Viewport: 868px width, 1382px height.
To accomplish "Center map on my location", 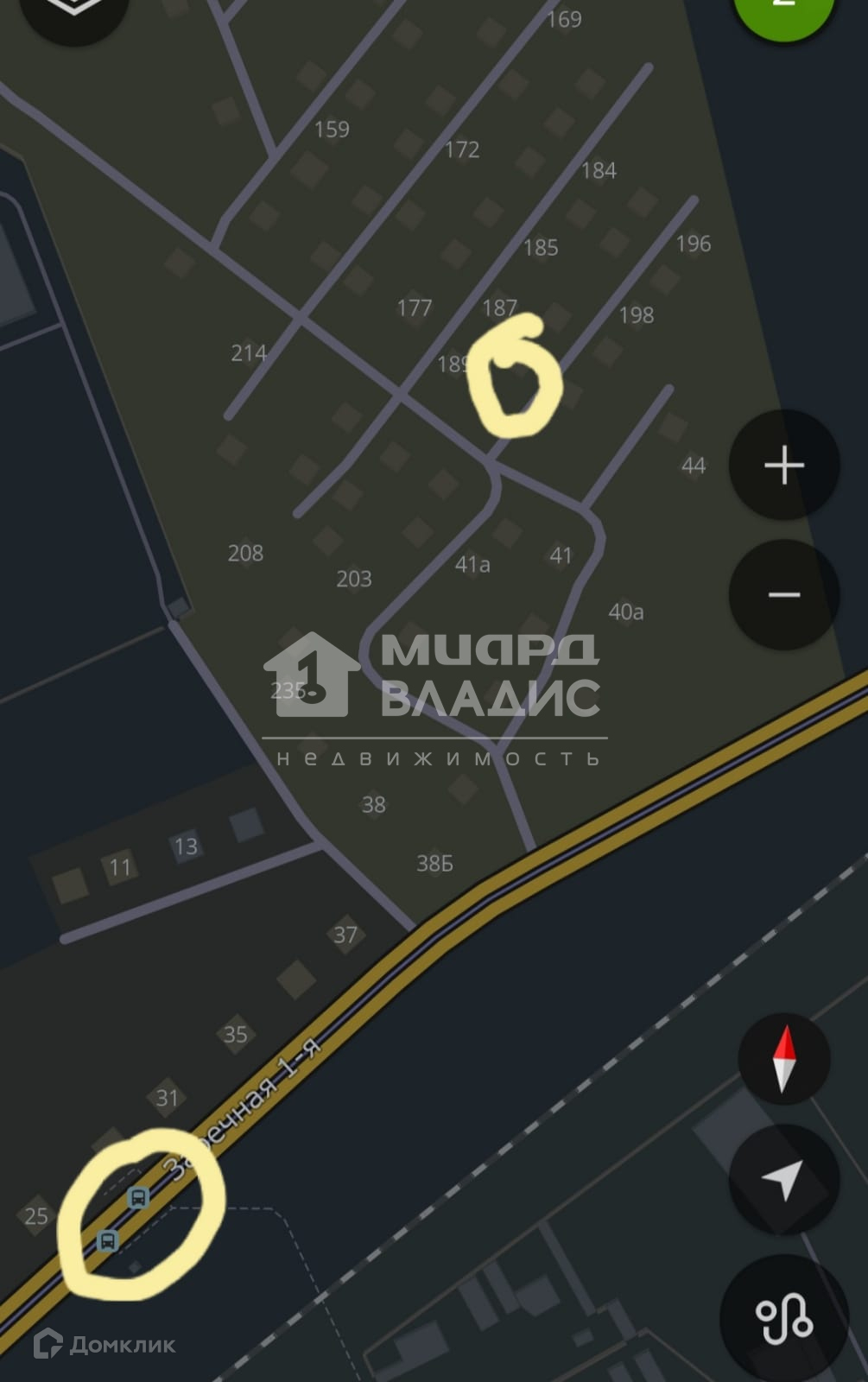I will [783, 1180].
